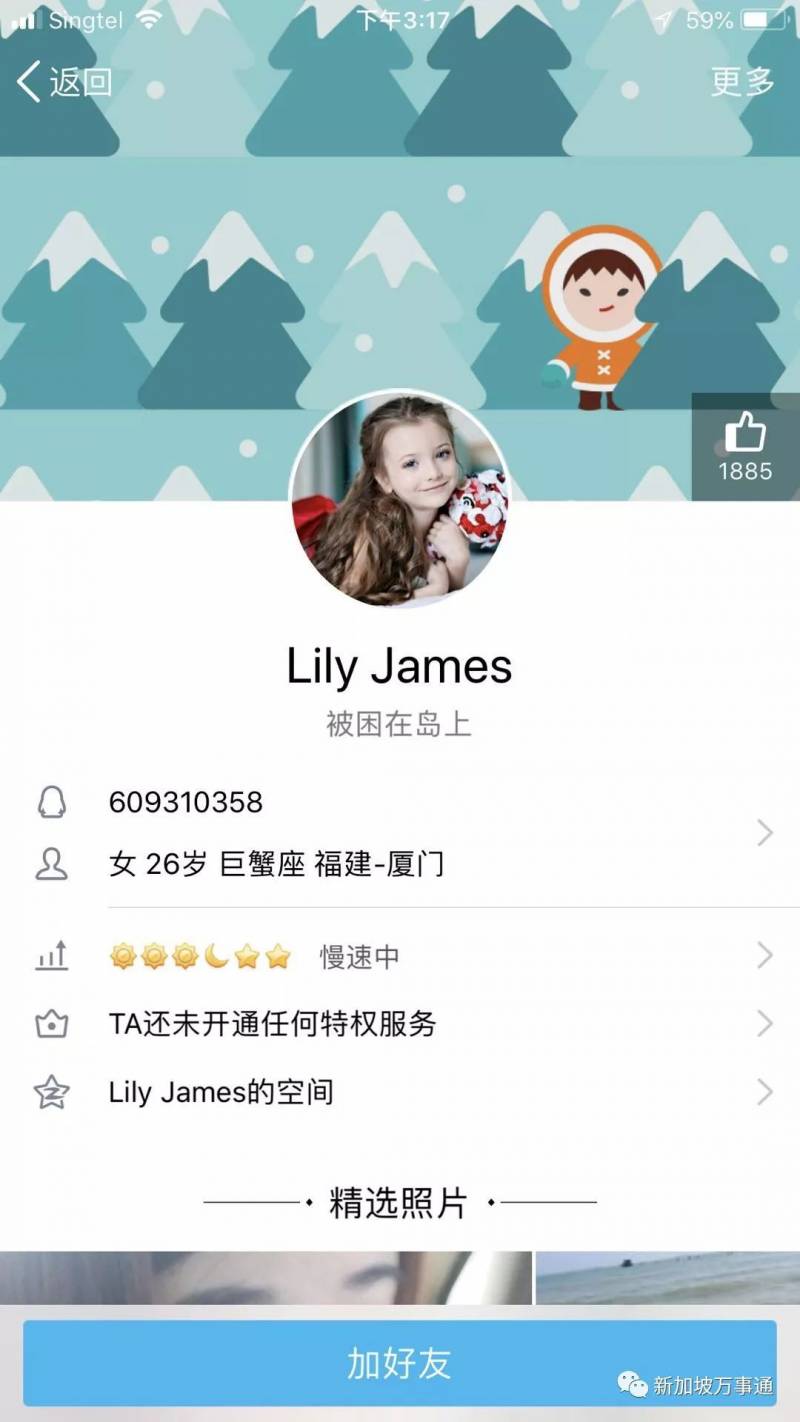Go back using the 返回 button
This screenshot has width=800, height=1422.
click(64, 82)
